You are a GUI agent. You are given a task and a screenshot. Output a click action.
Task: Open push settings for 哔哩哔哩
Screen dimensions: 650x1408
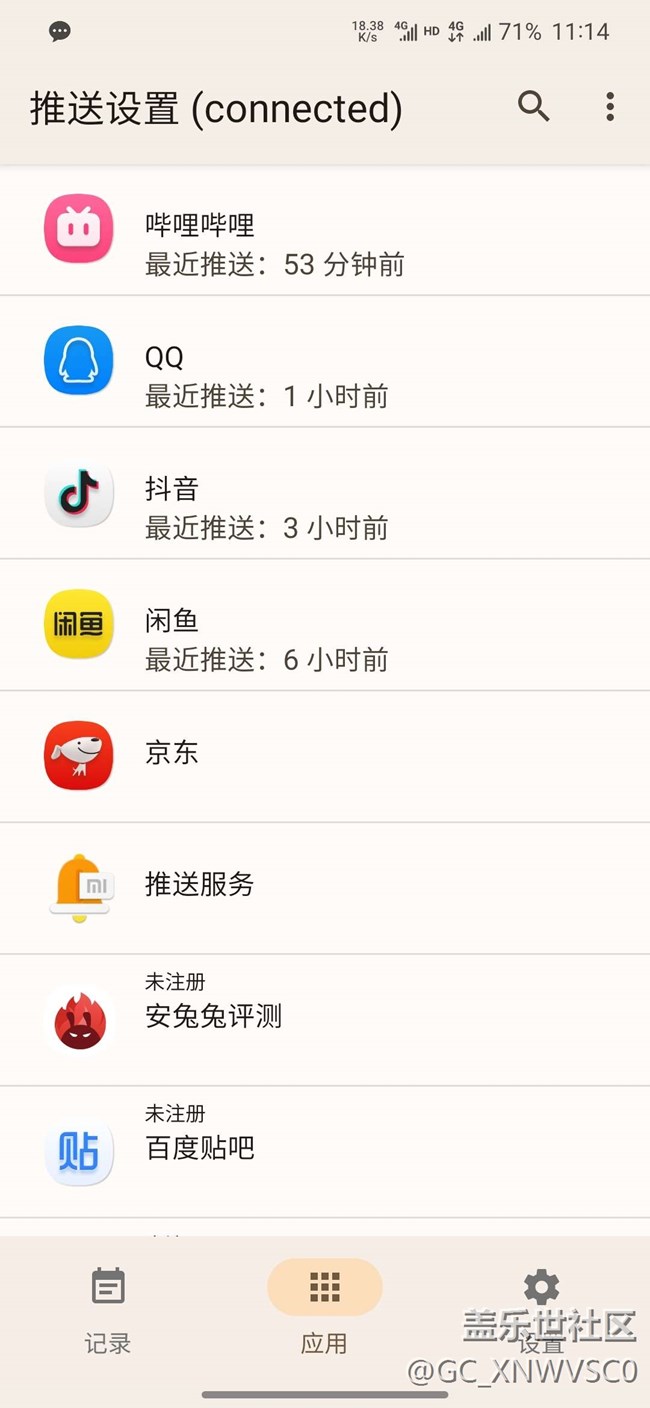325,230
